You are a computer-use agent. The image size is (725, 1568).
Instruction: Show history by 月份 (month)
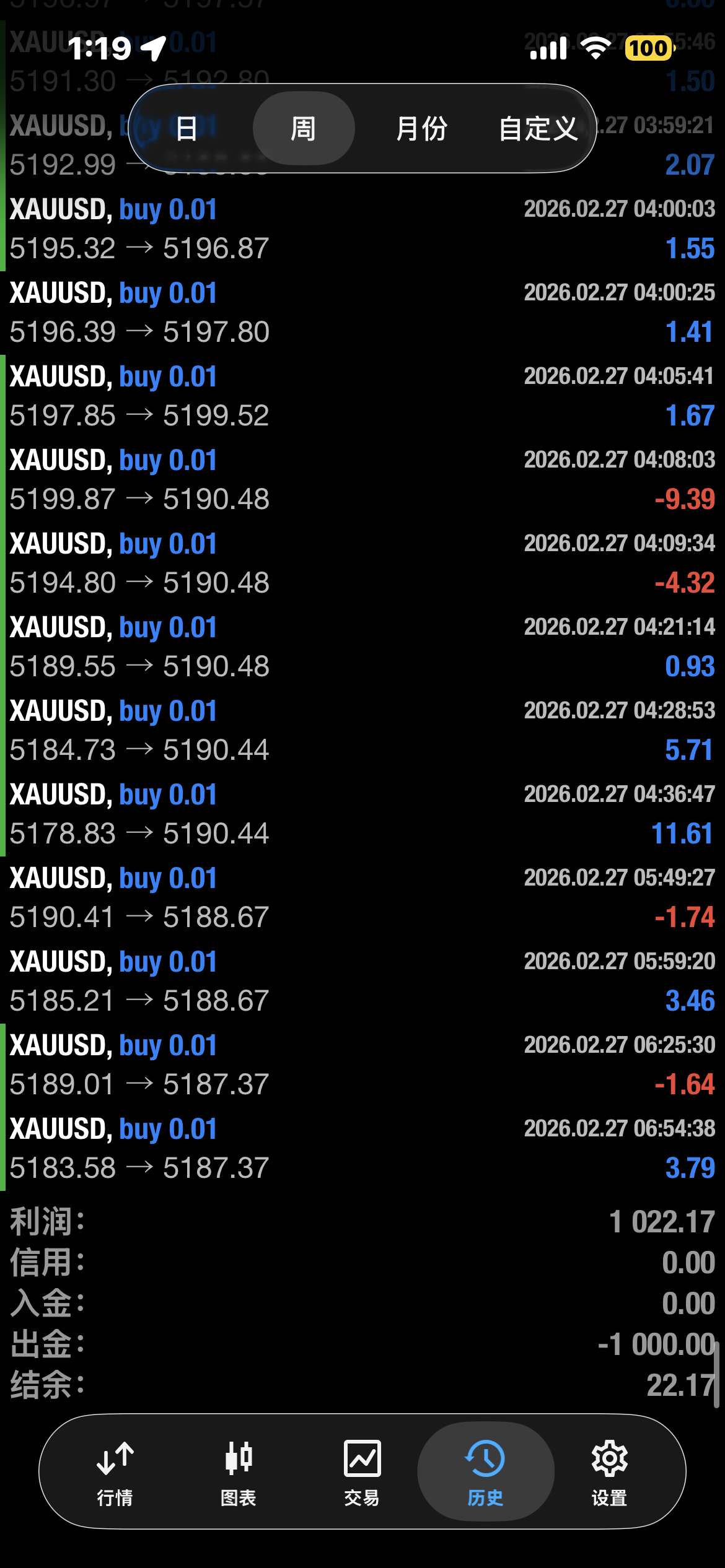coord(421,129)
